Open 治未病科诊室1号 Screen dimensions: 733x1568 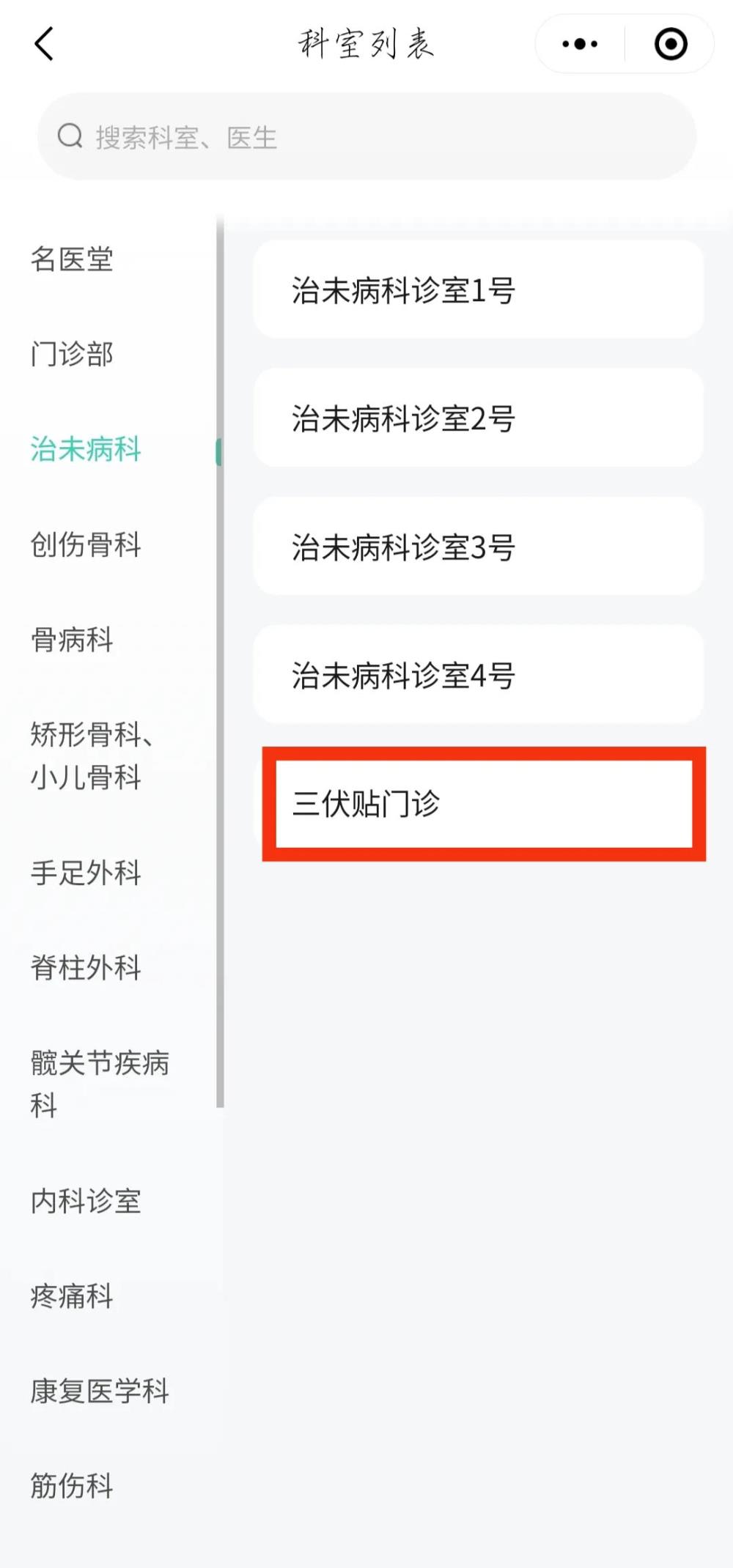coord(478,290)
